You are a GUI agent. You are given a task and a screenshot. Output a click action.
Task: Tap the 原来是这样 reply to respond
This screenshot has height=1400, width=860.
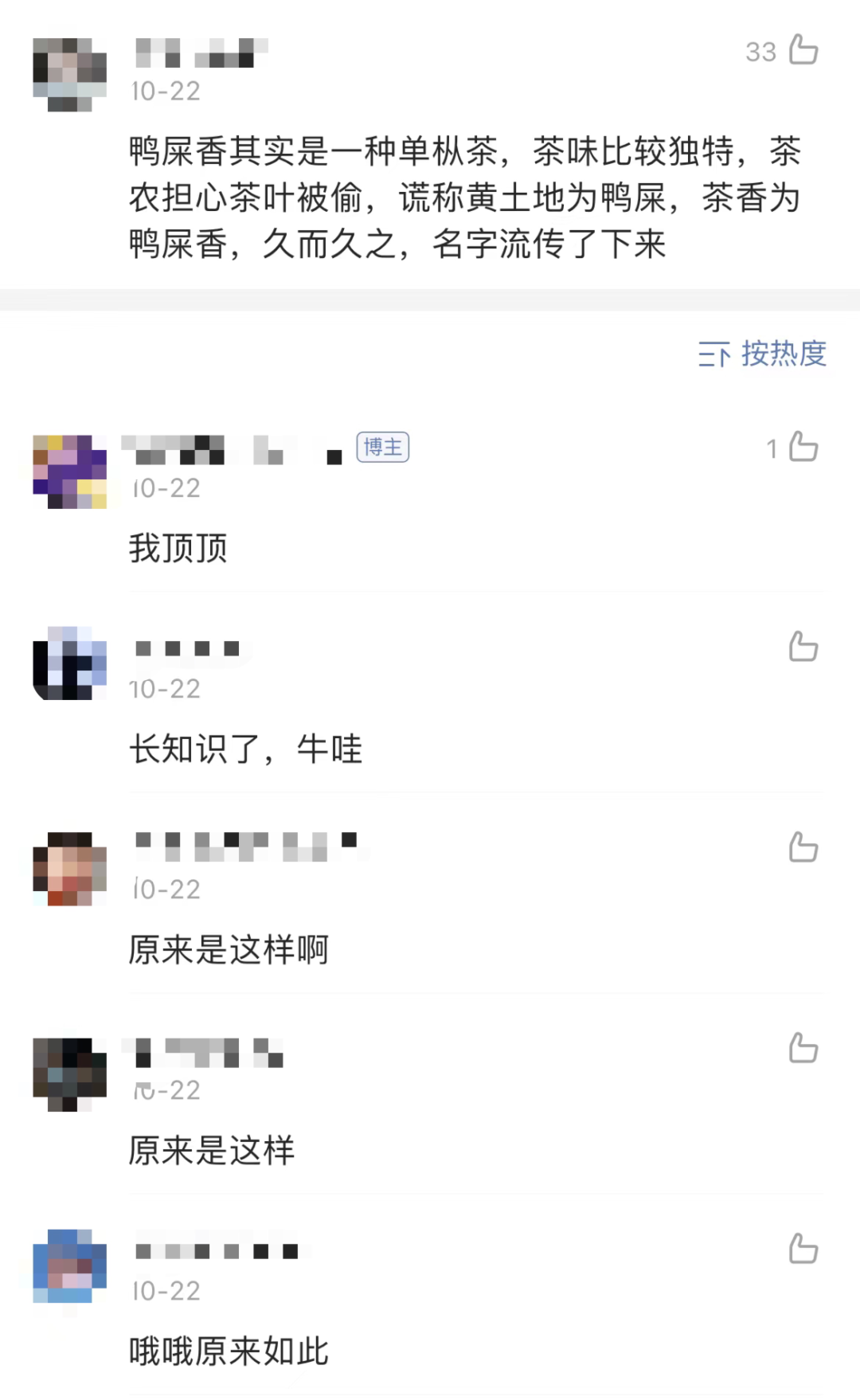tap(212, 1151)
